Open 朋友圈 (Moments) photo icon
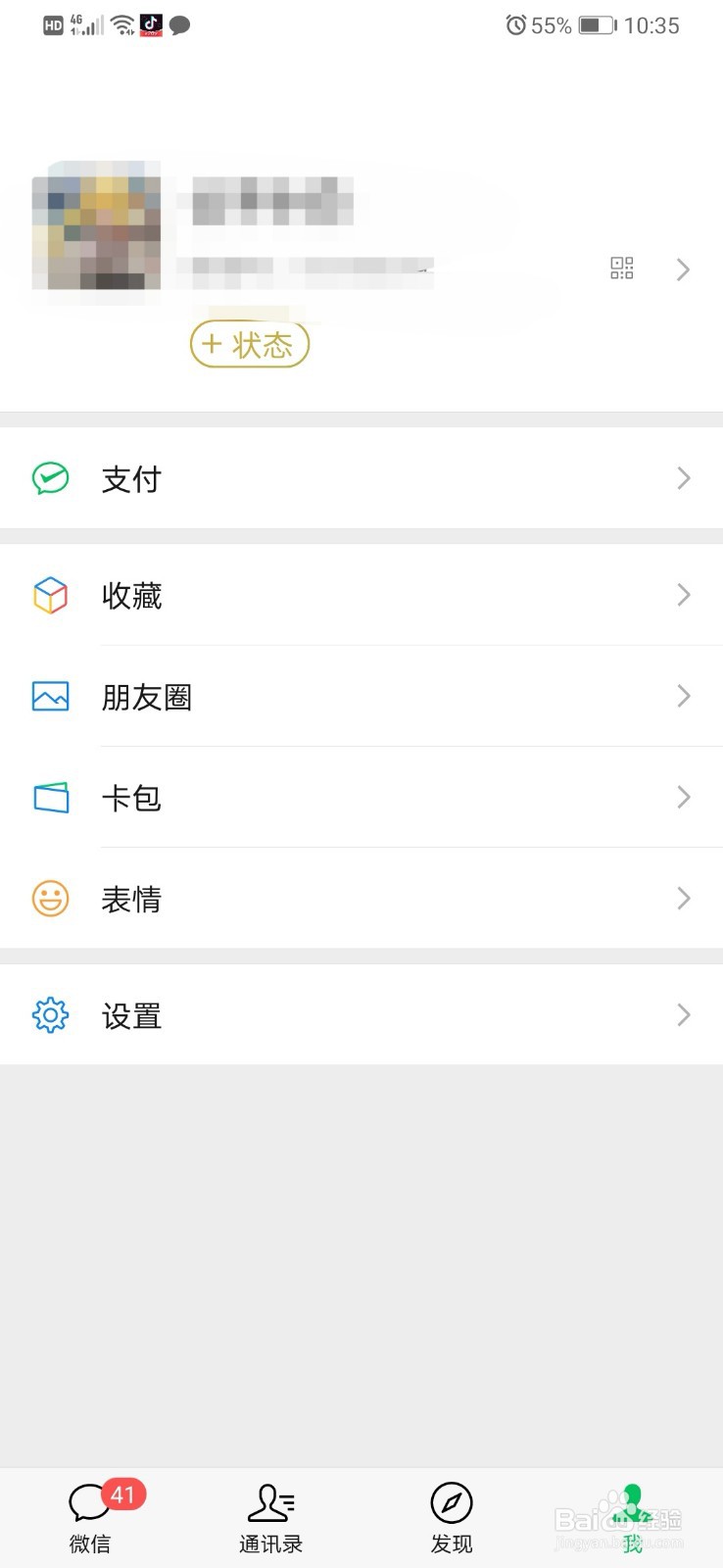The height and width of the screenshot is (1568, 723). 49,696
